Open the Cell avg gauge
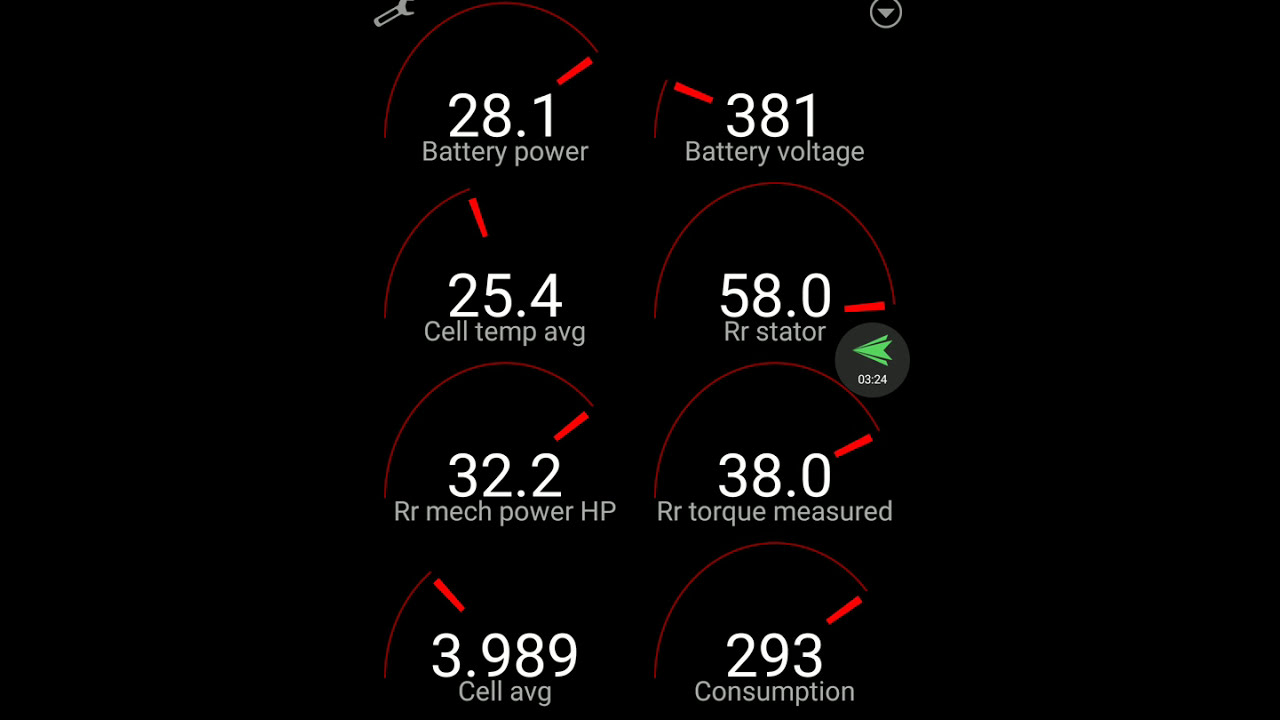 505,660
